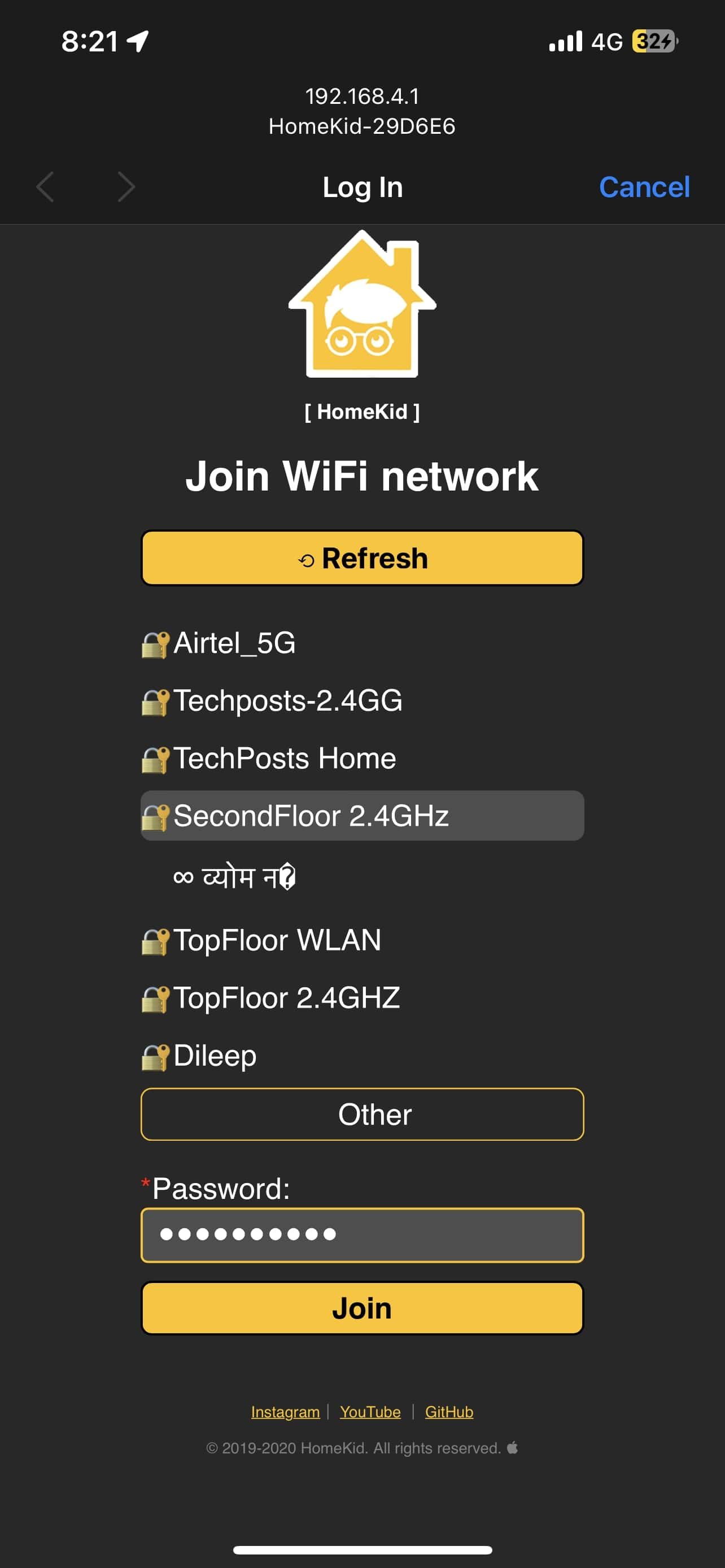Join the selected WiFi network
The image size is (725, 1568).
[x=362, y=1309]
